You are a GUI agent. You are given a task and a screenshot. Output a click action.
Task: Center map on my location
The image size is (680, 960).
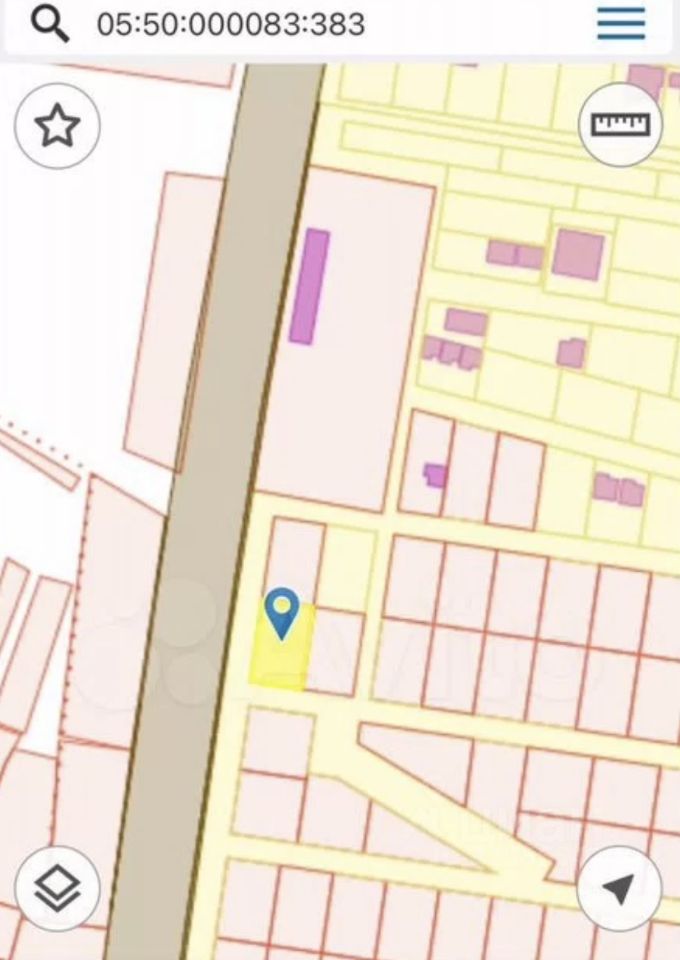pos(620,888)
